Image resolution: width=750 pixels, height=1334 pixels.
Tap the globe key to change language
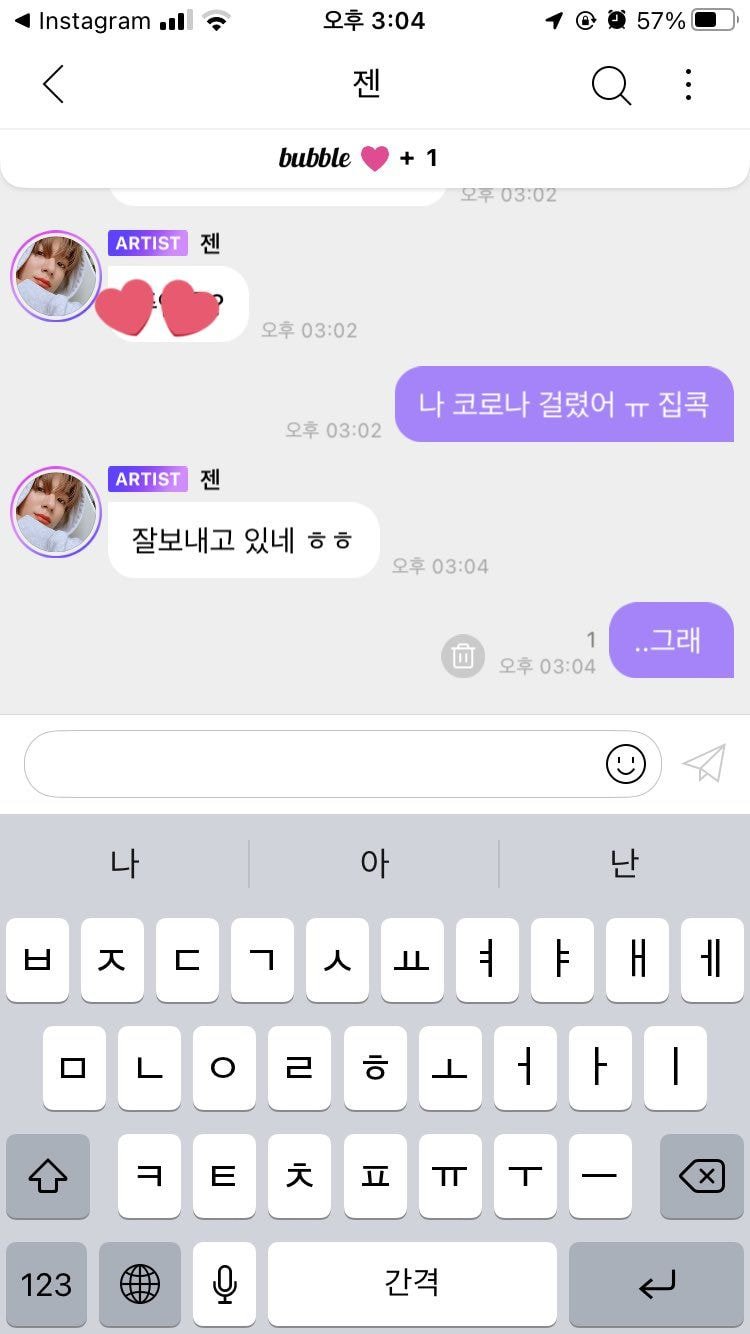coord(139,1284)
